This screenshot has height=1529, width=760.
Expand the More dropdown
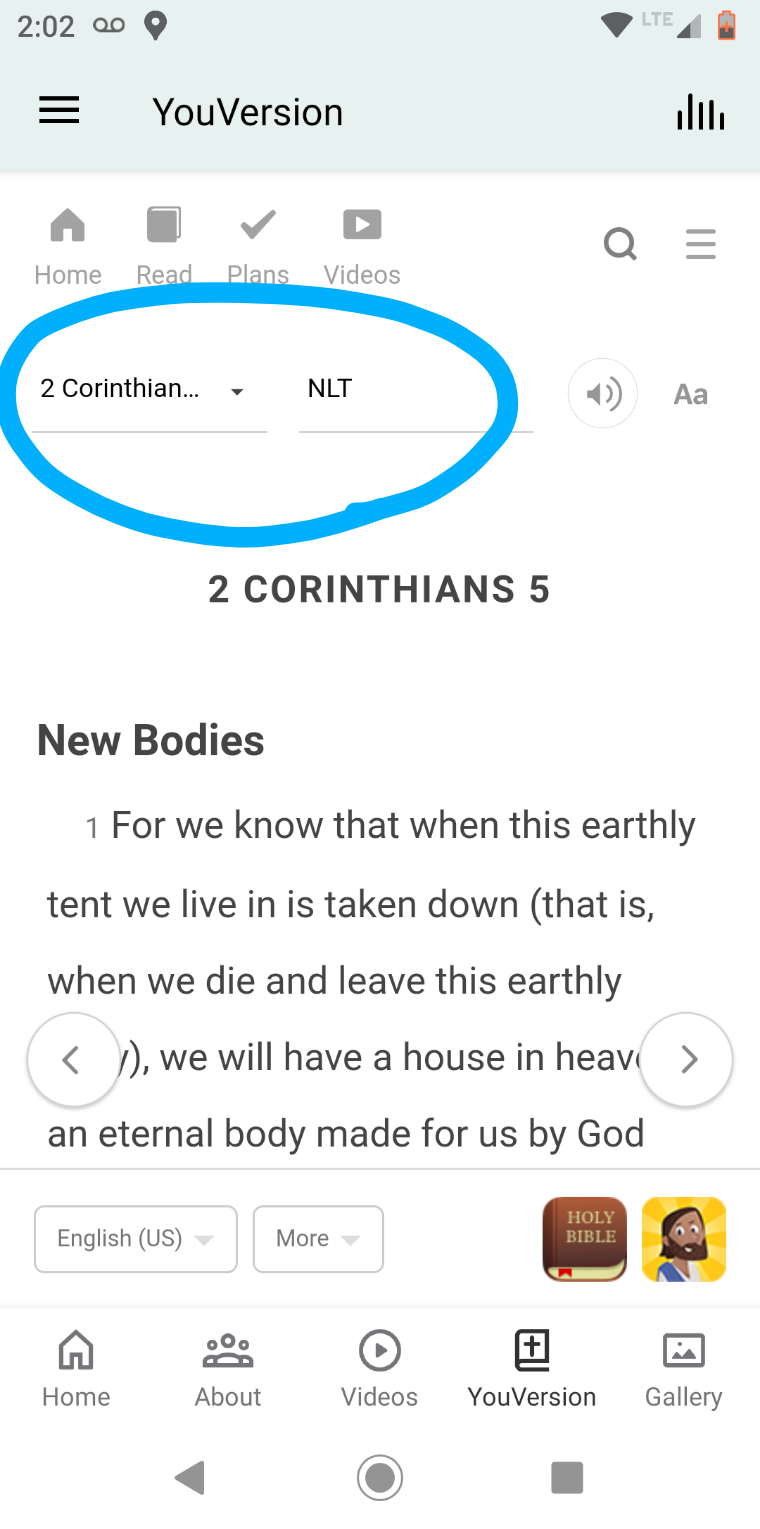coord(318,1239)
